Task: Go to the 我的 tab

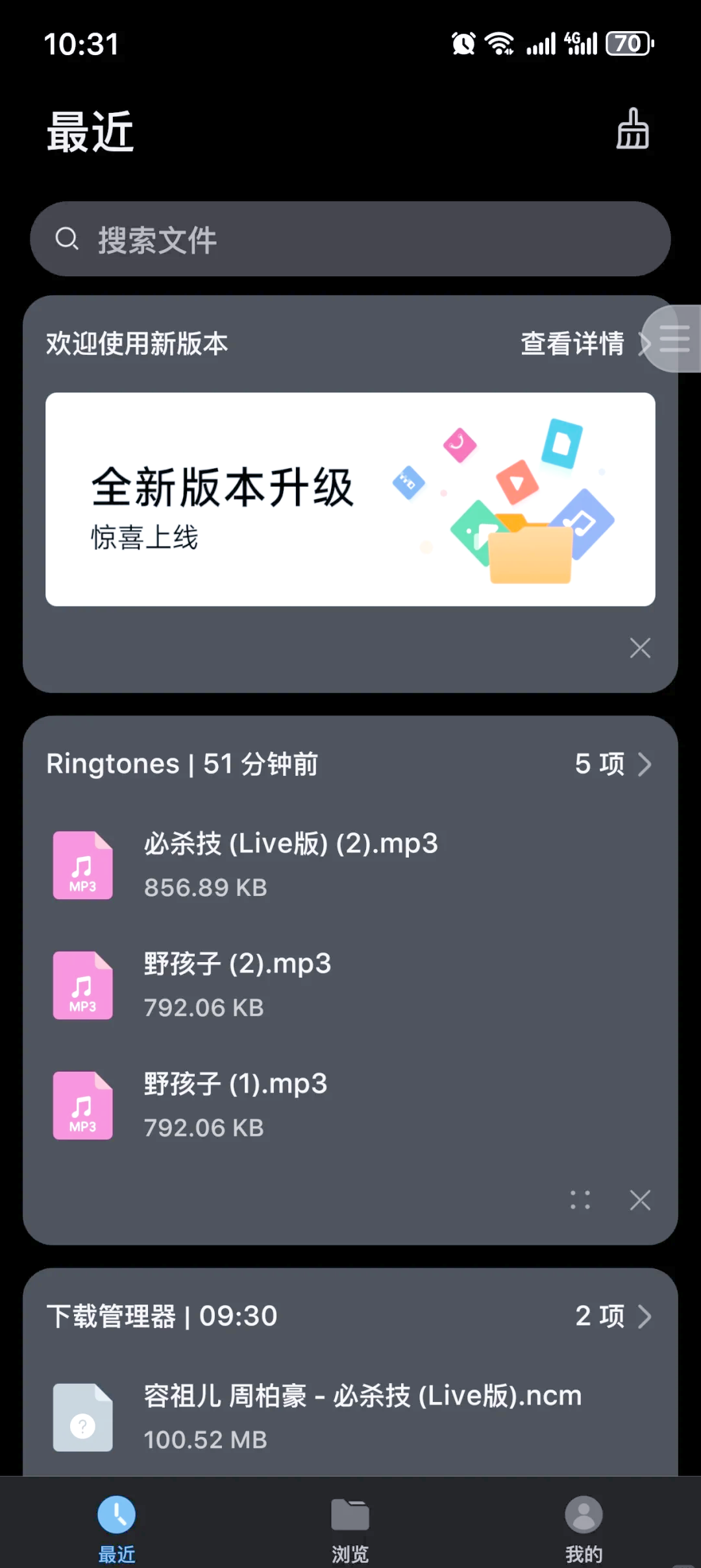Action: point(584,1525)
